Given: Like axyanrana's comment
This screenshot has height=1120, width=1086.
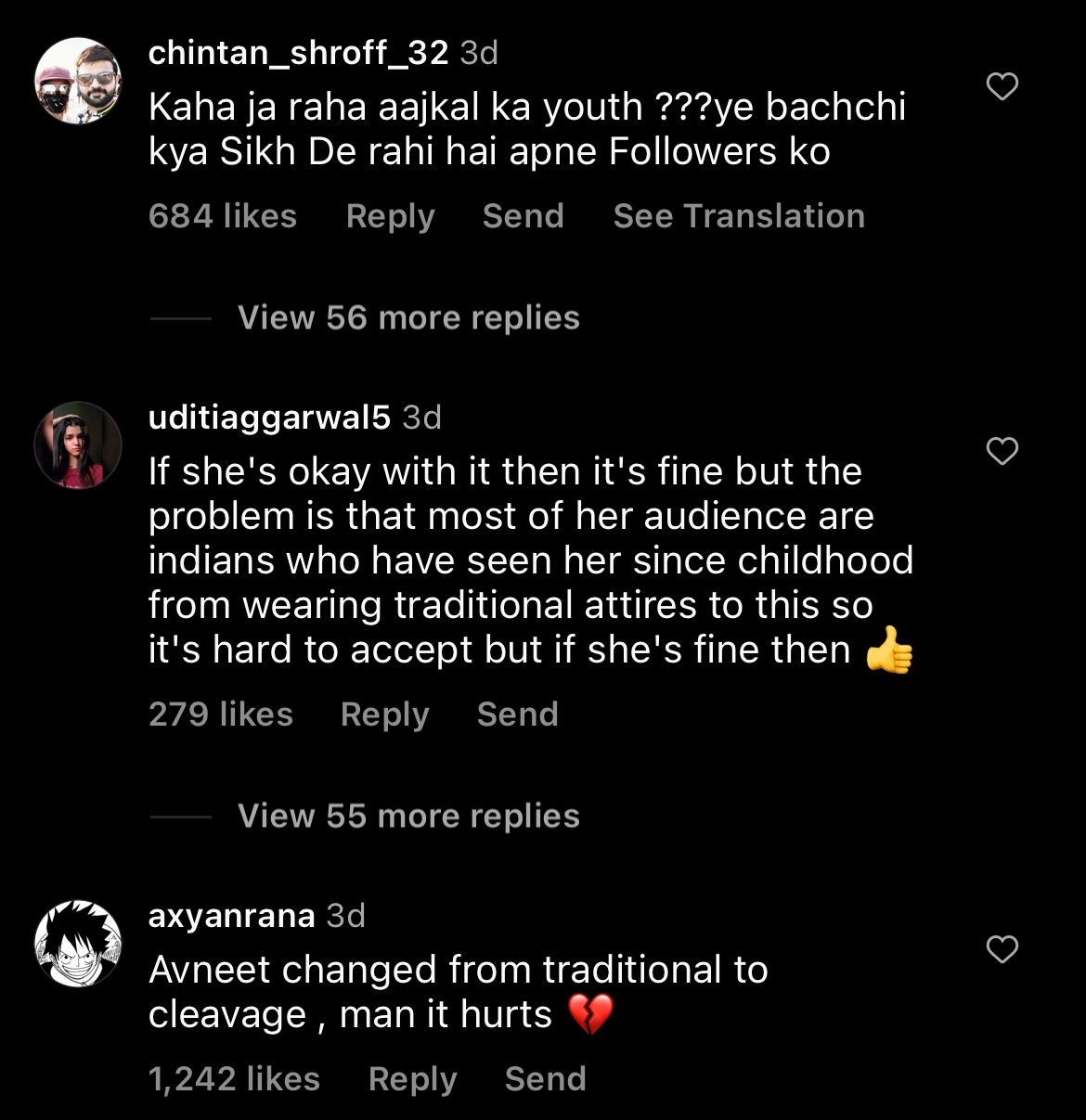Looking at the screenshot, I should point(1002,950).
